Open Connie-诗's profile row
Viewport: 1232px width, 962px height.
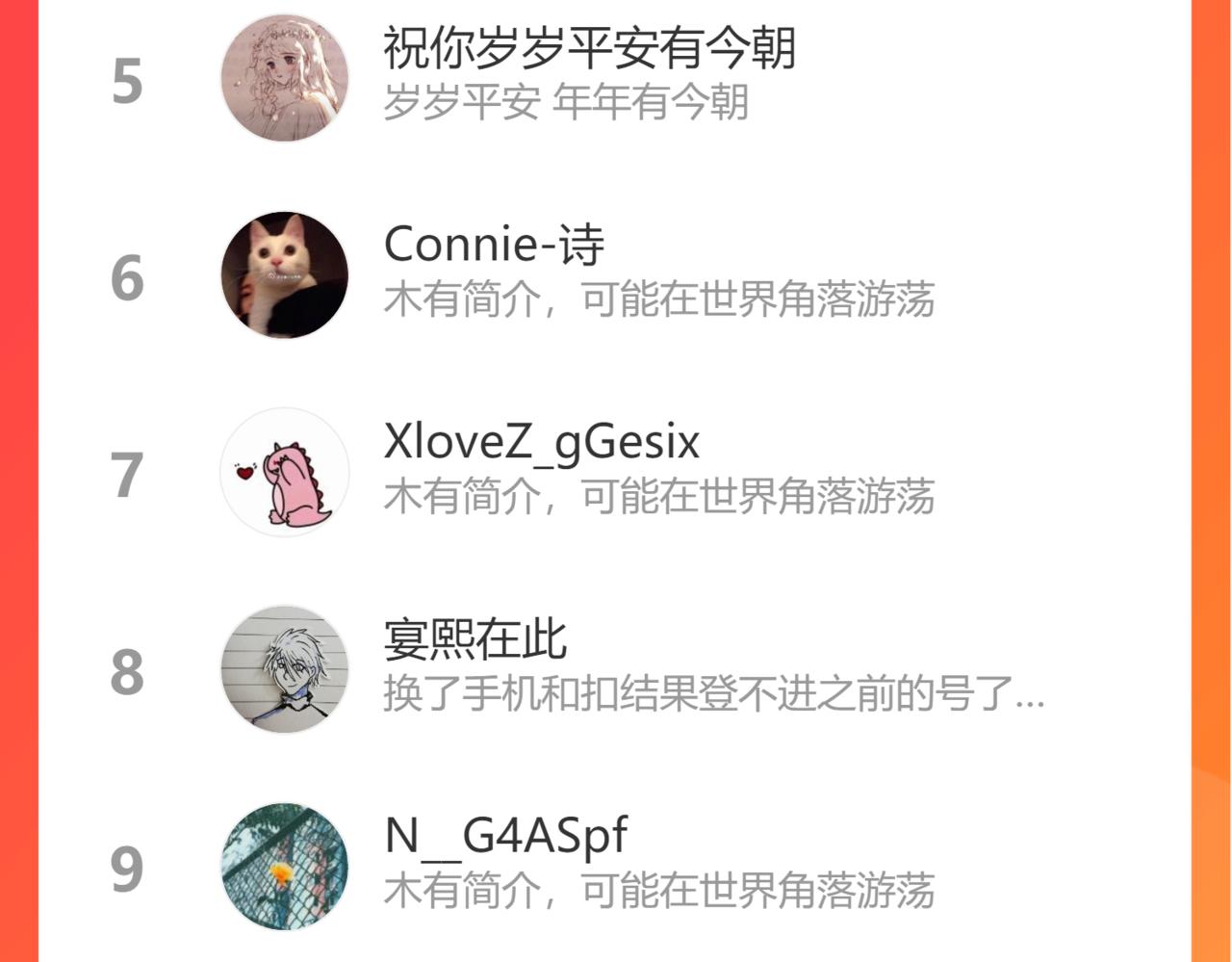(494, 245)
